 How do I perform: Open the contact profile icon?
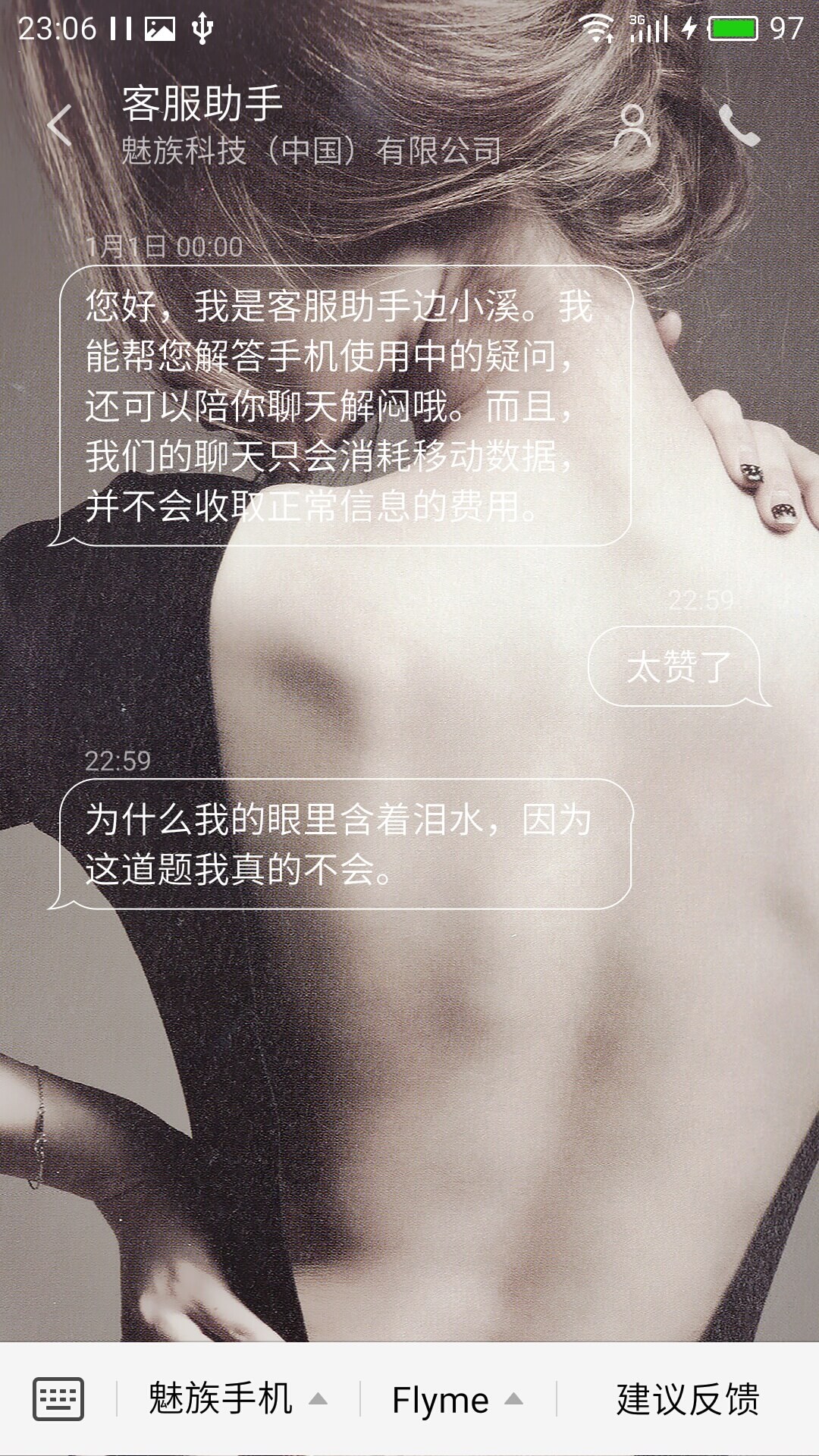tap(632, 127)
